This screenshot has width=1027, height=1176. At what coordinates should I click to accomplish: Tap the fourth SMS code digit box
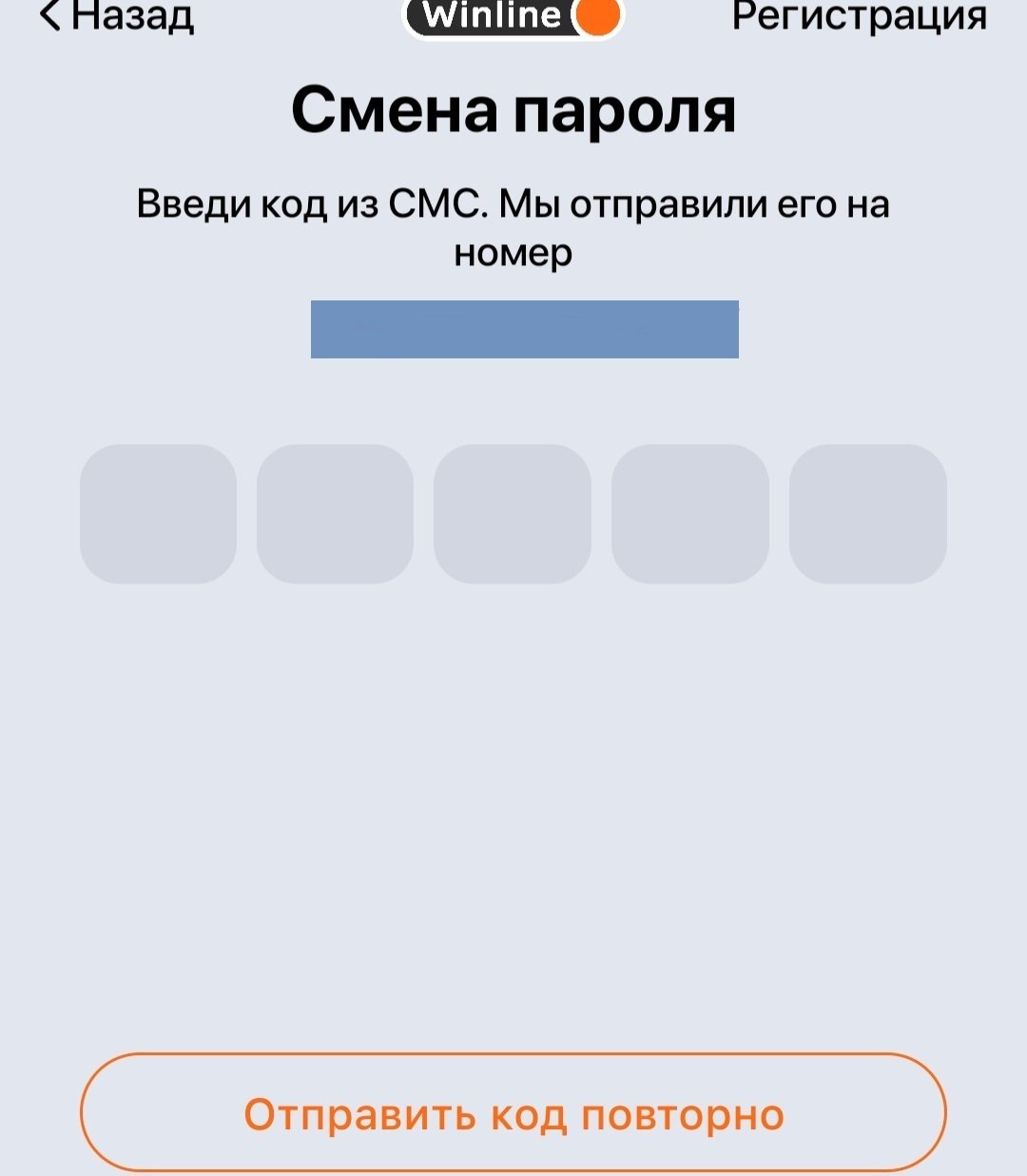[x=689, y=513]
